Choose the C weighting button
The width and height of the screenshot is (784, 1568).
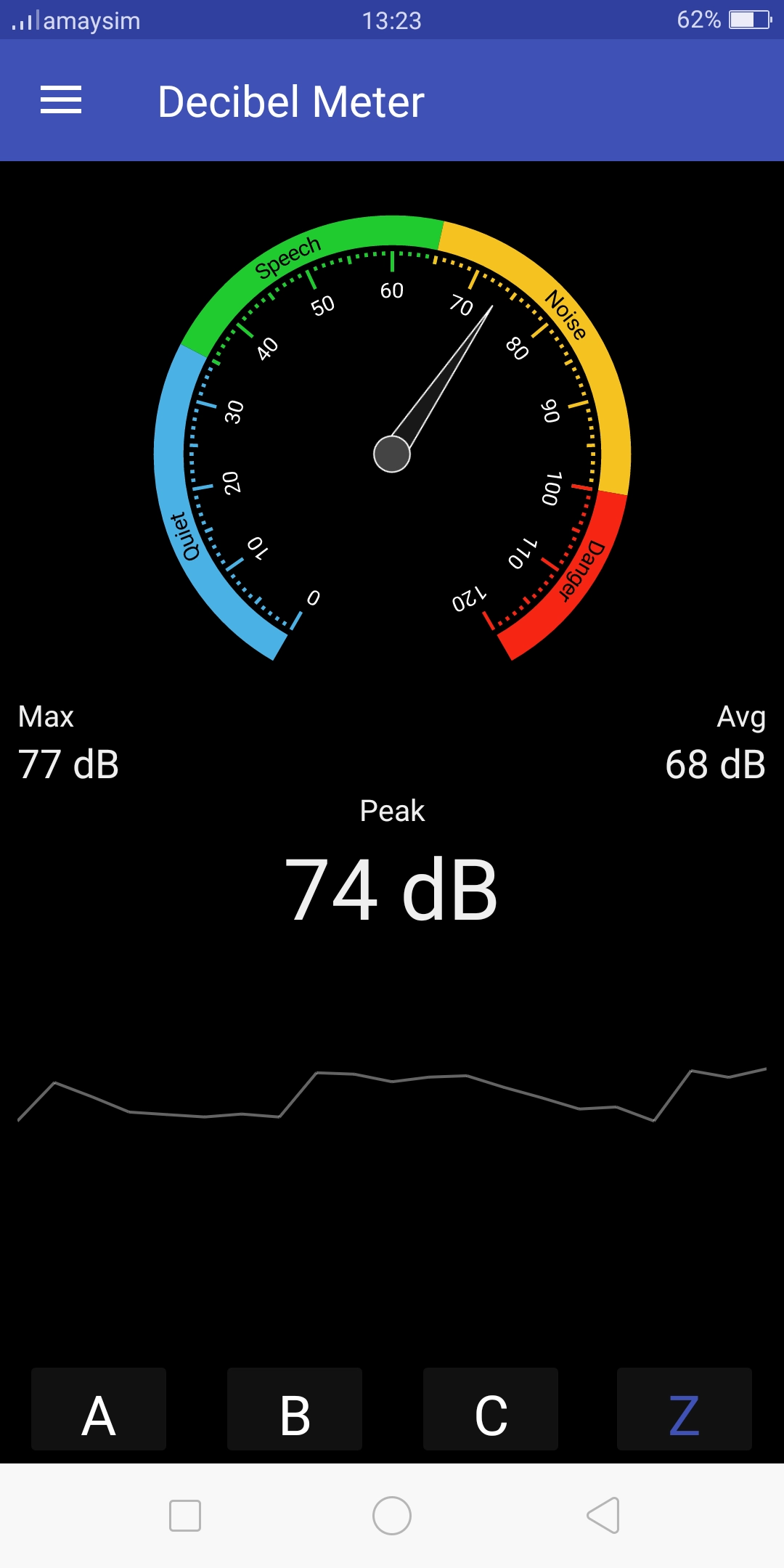click(491, 1409)
